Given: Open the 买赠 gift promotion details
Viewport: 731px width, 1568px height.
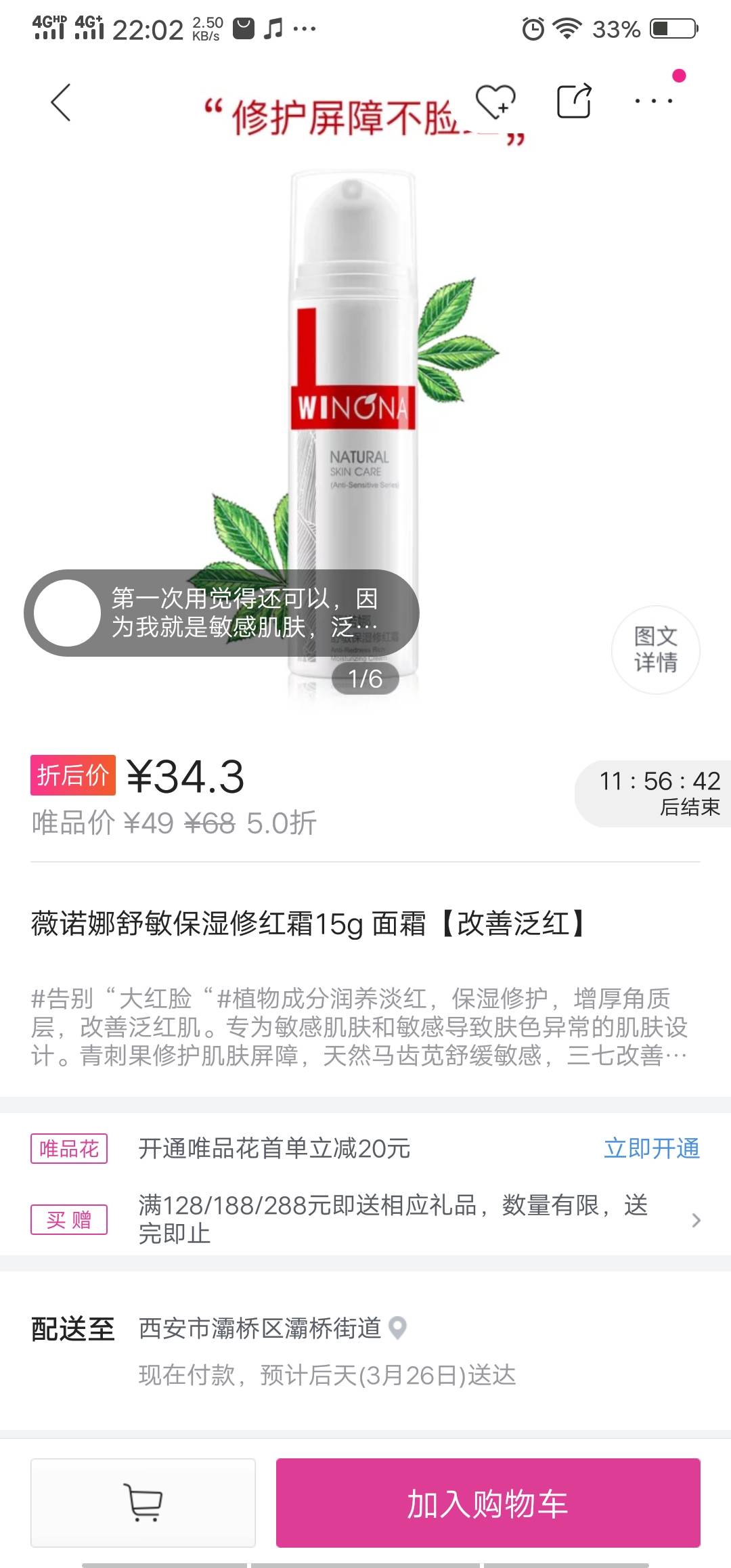Looking at the screenshot, I should point(406,1219).
